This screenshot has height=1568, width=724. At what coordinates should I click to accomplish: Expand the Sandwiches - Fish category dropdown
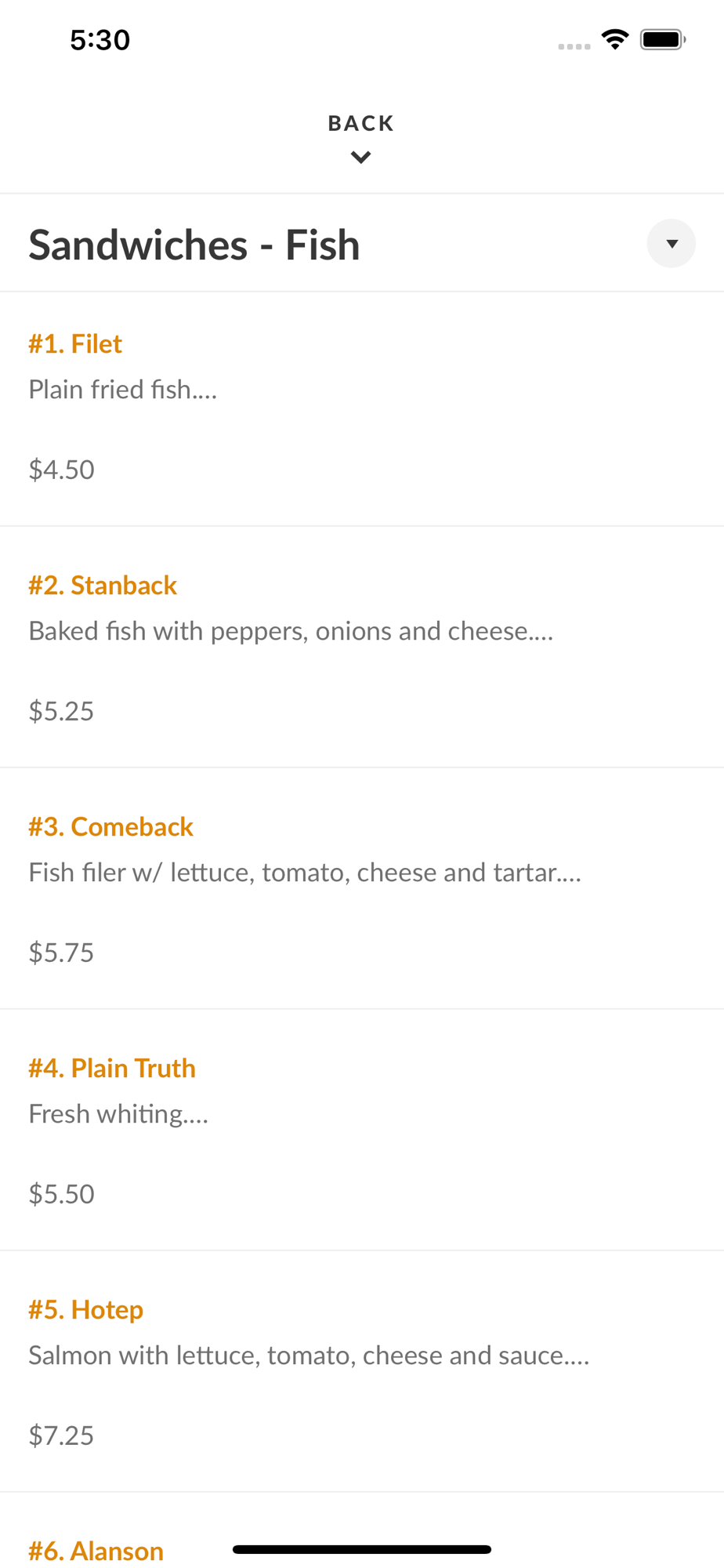tap(671, 244)
